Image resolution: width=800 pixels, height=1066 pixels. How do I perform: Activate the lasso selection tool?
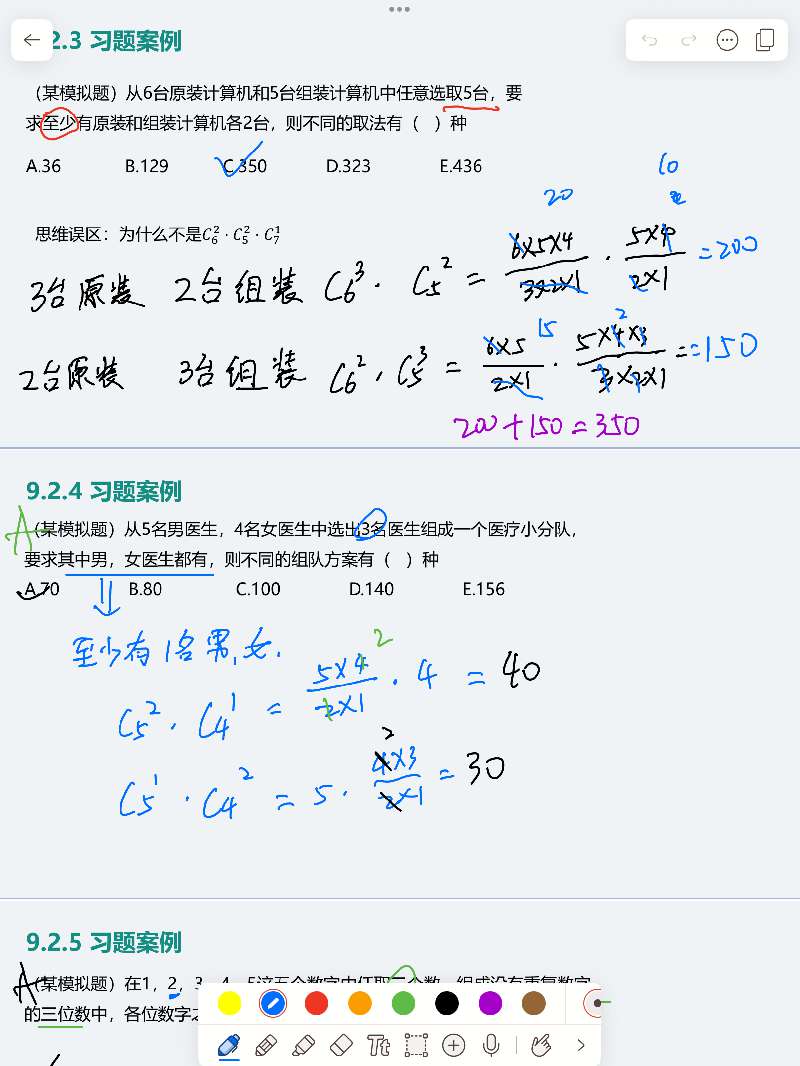[x=416, y=1046]
